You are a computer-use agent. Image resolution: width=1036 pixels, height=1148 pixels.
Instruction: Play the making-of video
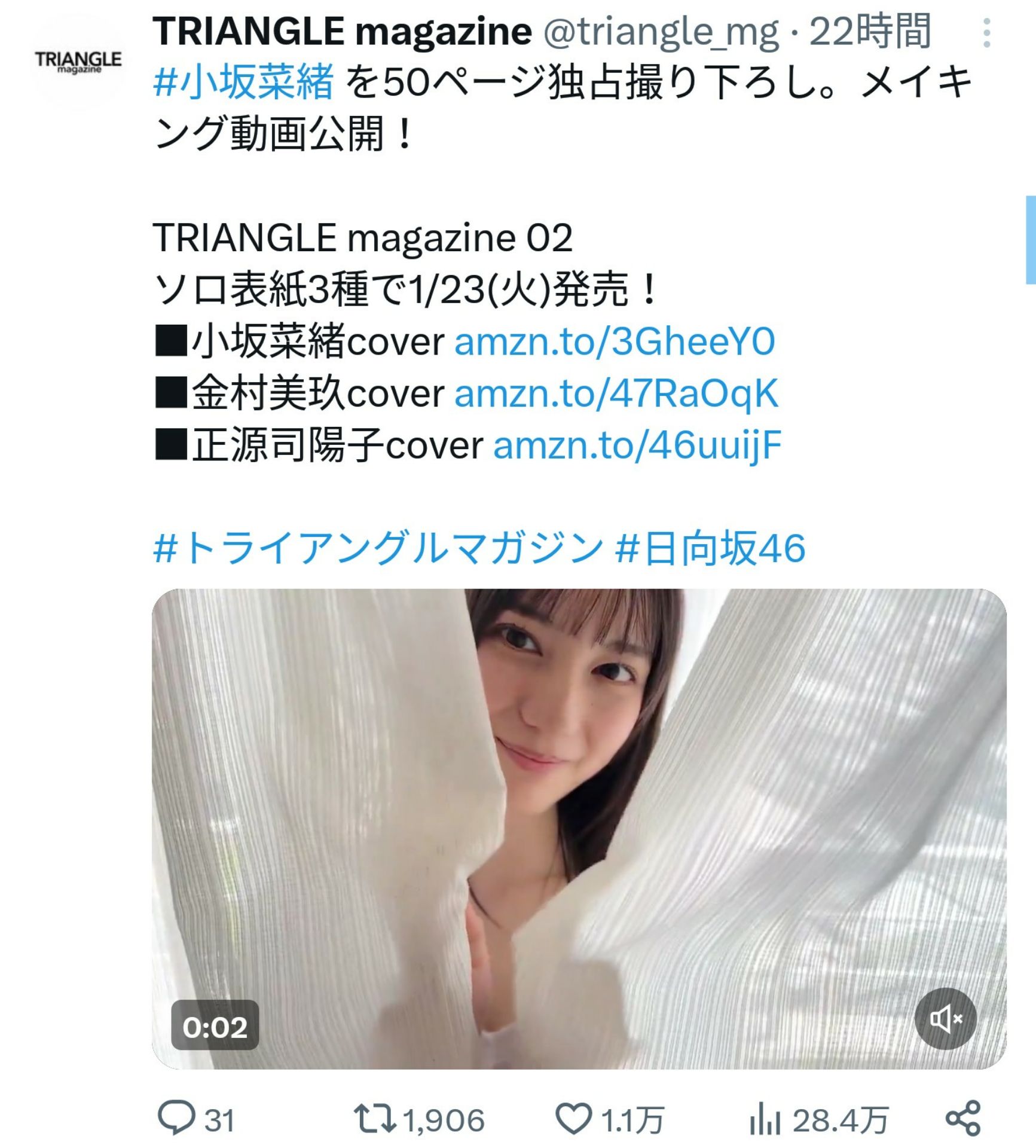579,828
